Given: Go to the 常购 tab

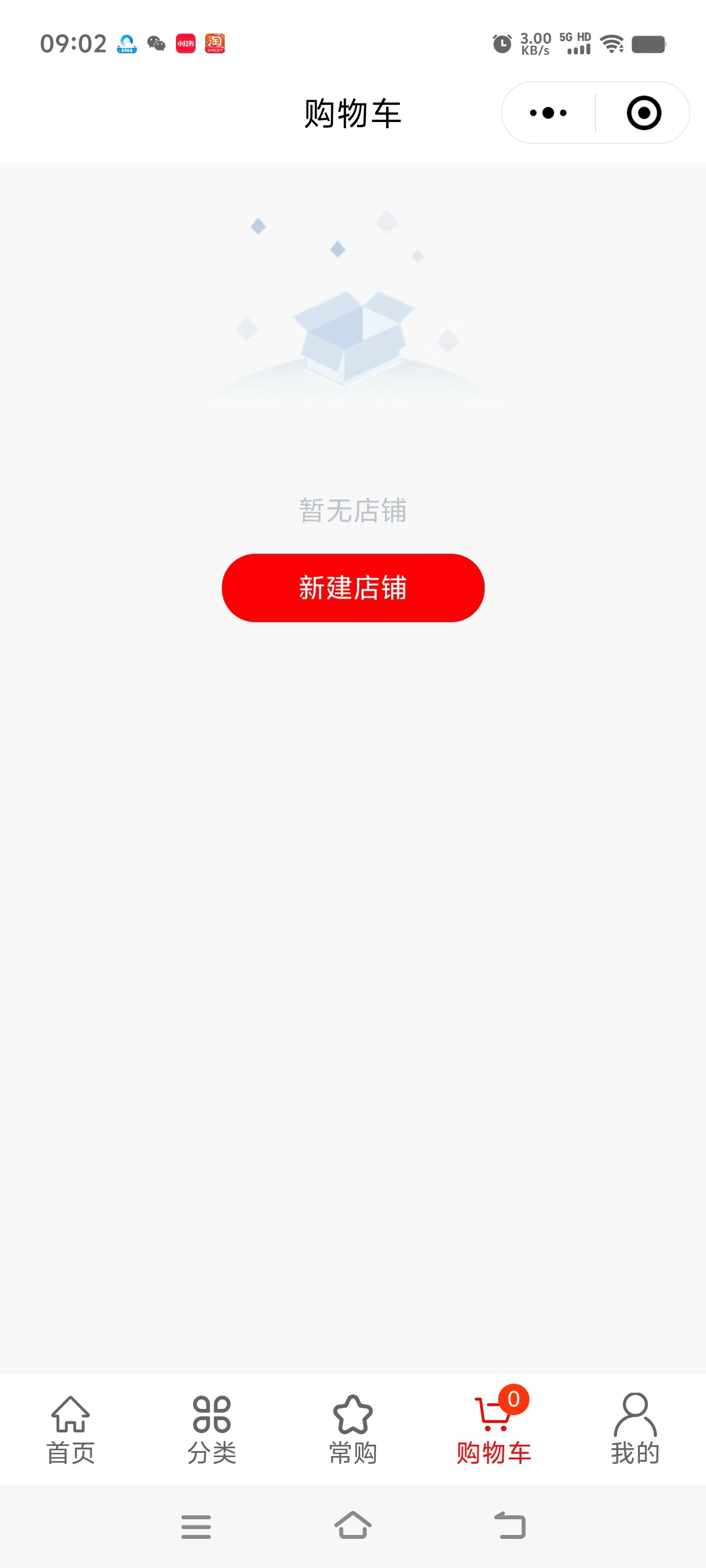Looking at the screenshot, I should coord(352,1429).
